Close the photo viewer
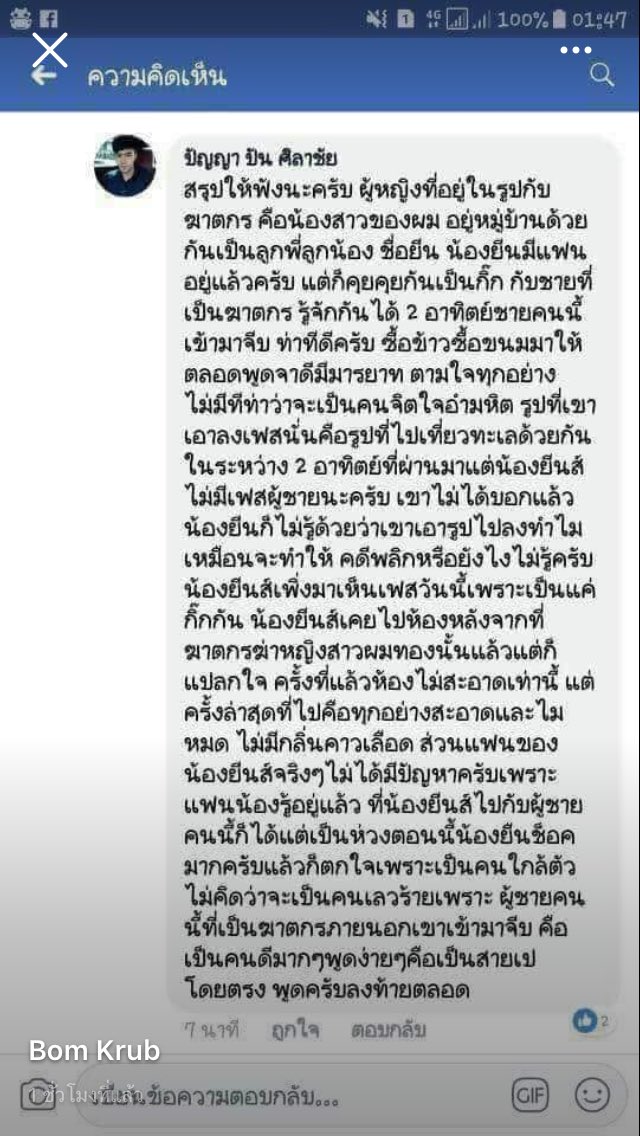640x1136 pixels. pyautogui.click(x=49, y=50)
